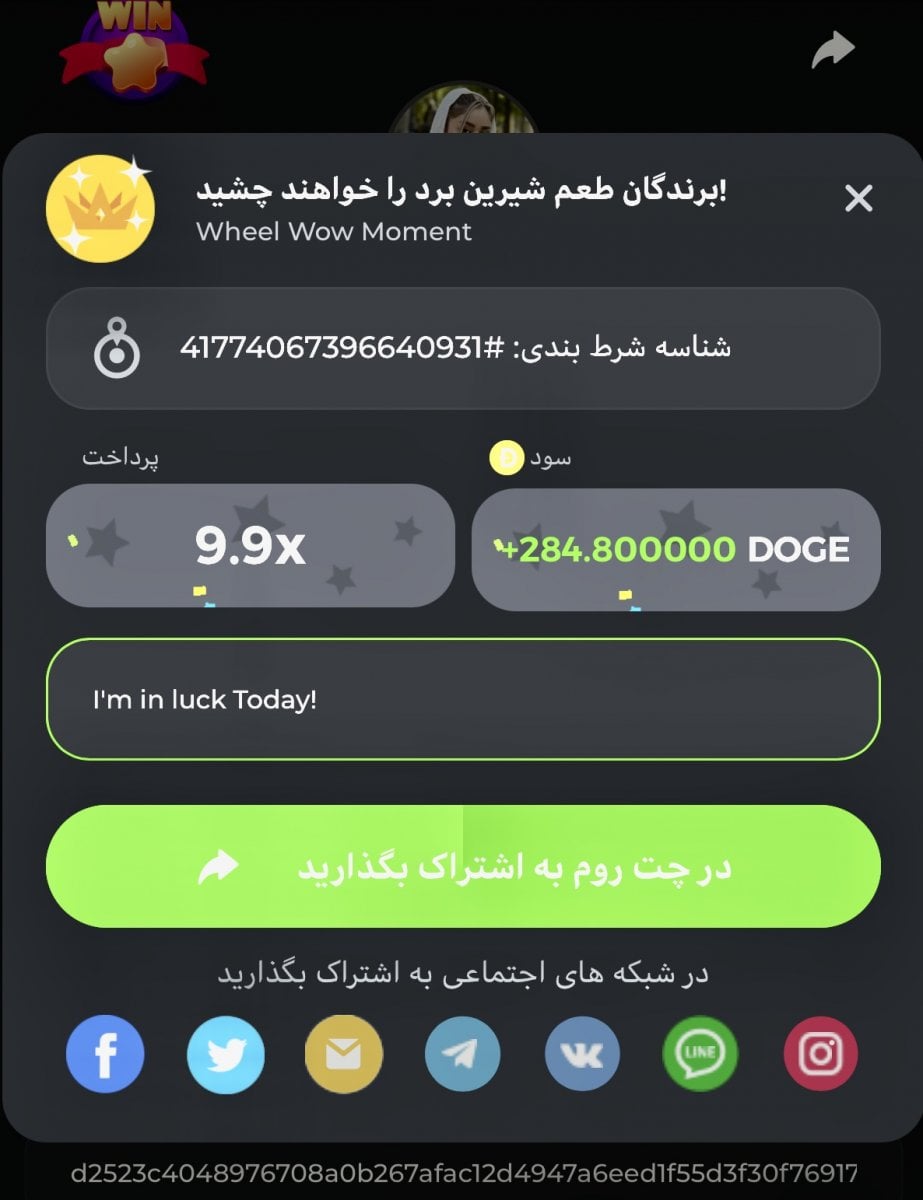923x1200 pixels.
Task: Share the win on VK
Action: (582, 1054)
